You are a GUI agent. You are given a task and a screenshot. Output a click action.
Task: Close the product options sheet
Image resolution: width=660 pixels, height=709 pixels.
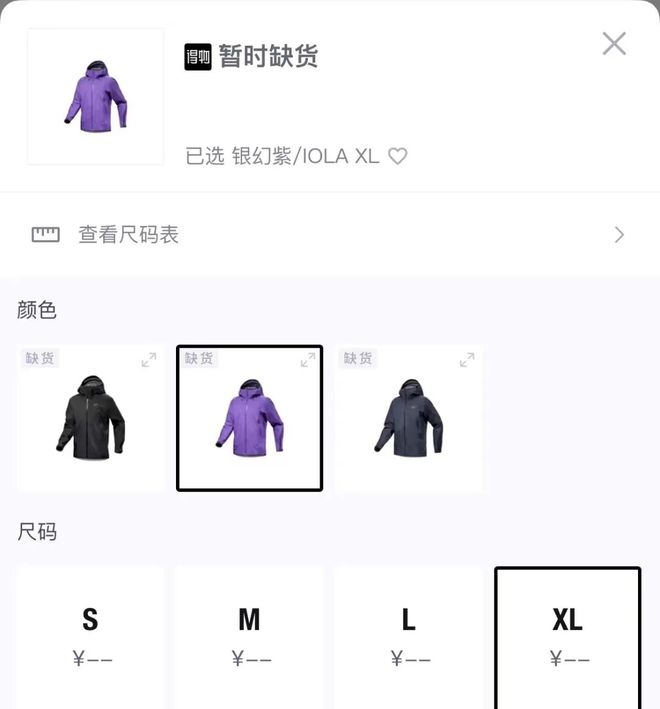coord(614,43)
